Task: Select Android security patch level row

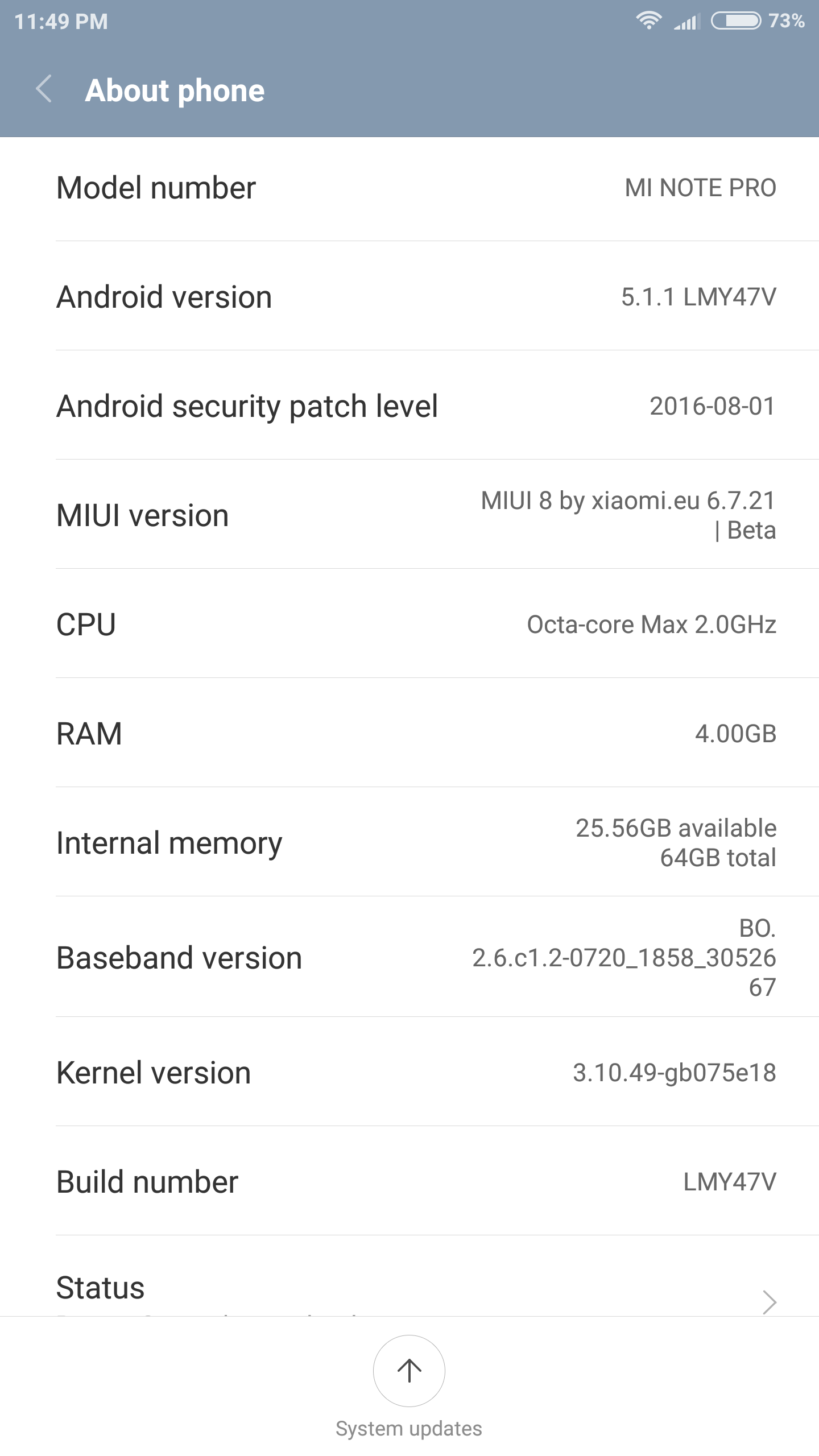Action: [409, 405]
